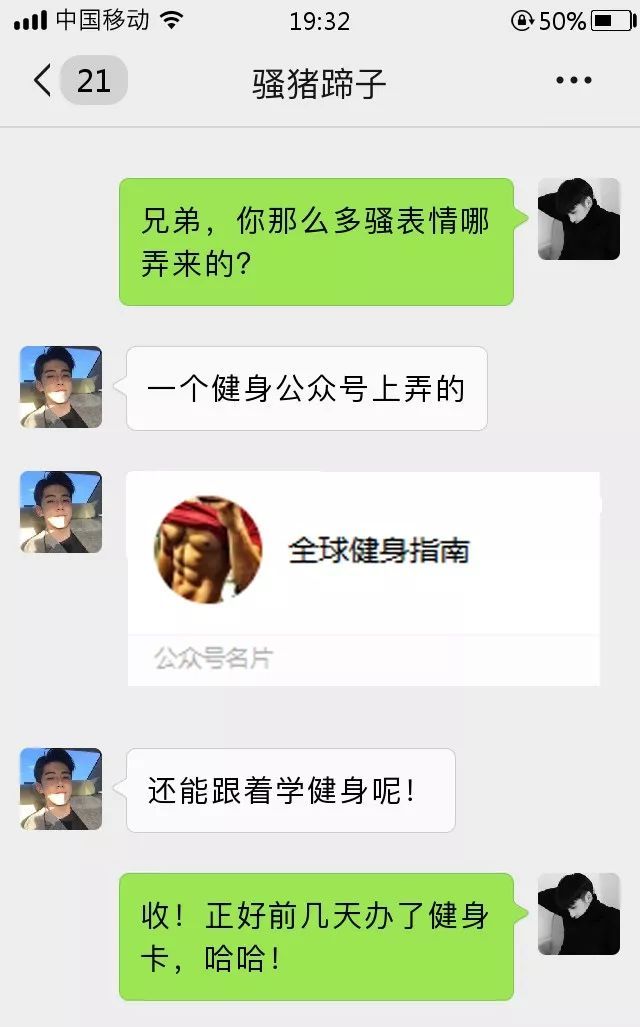Image resolution: width=640 pixels, height=1027 pixels.
Task: Open the 全球健身指南 official account card
Action: [x=364, y=578]
